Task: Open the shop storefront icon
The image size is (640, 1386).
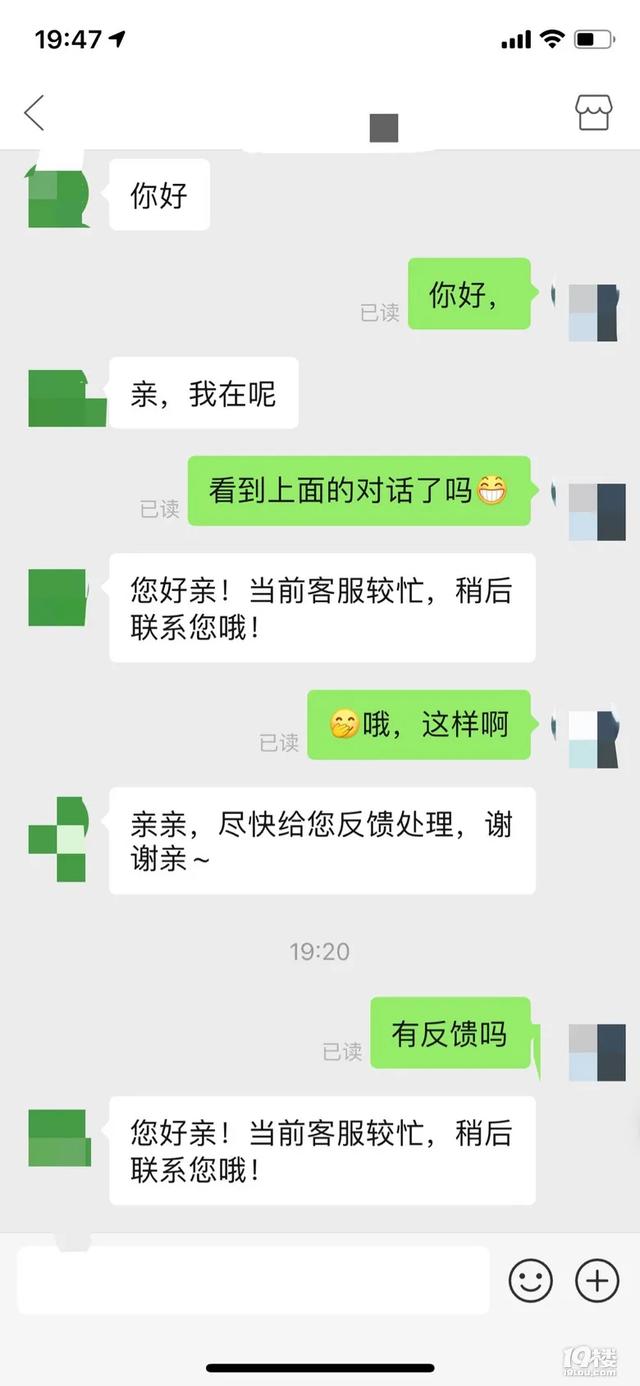Action: tap(593, 112)
